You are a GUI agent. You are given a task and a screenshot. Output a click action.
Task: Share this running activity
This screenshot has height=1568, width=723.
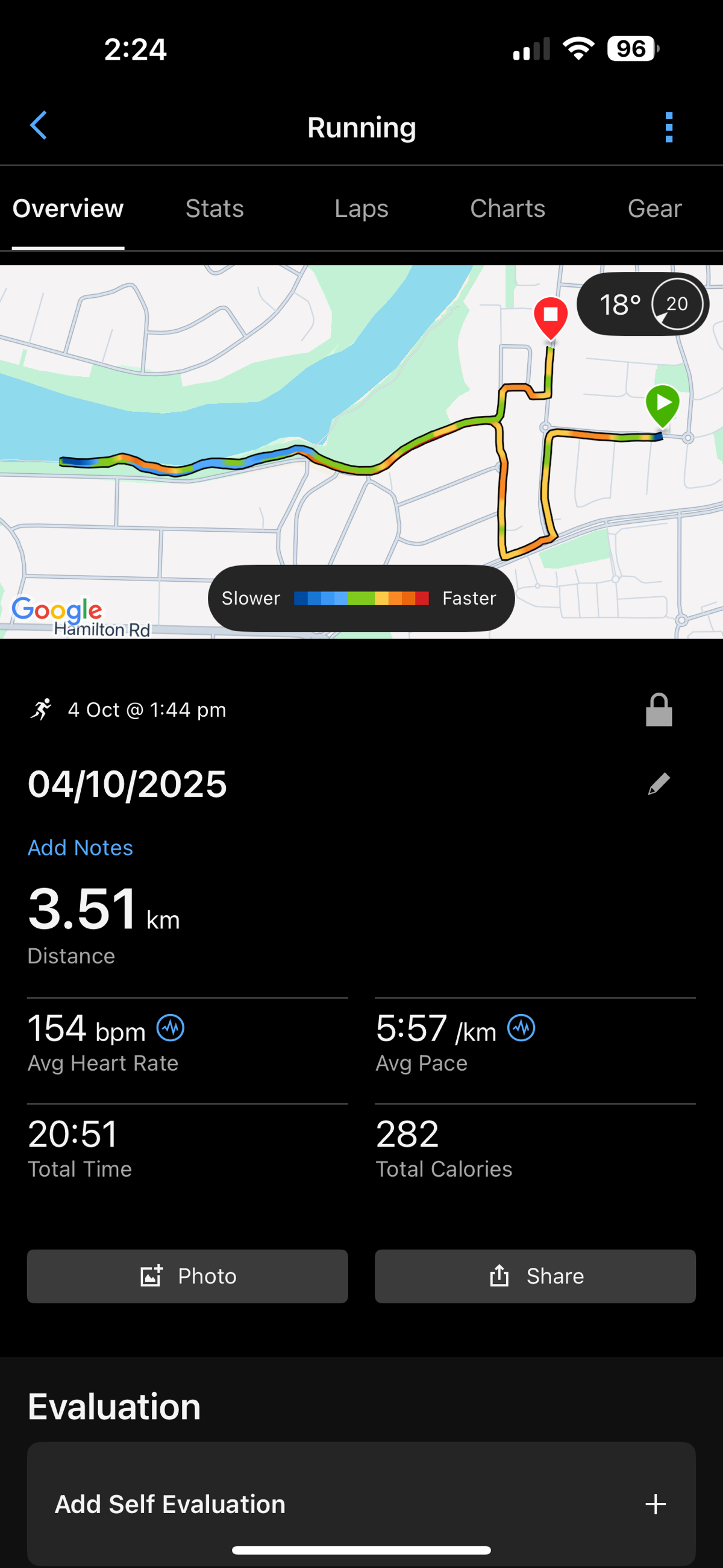pyautogui.click(x=536, y=1276)
